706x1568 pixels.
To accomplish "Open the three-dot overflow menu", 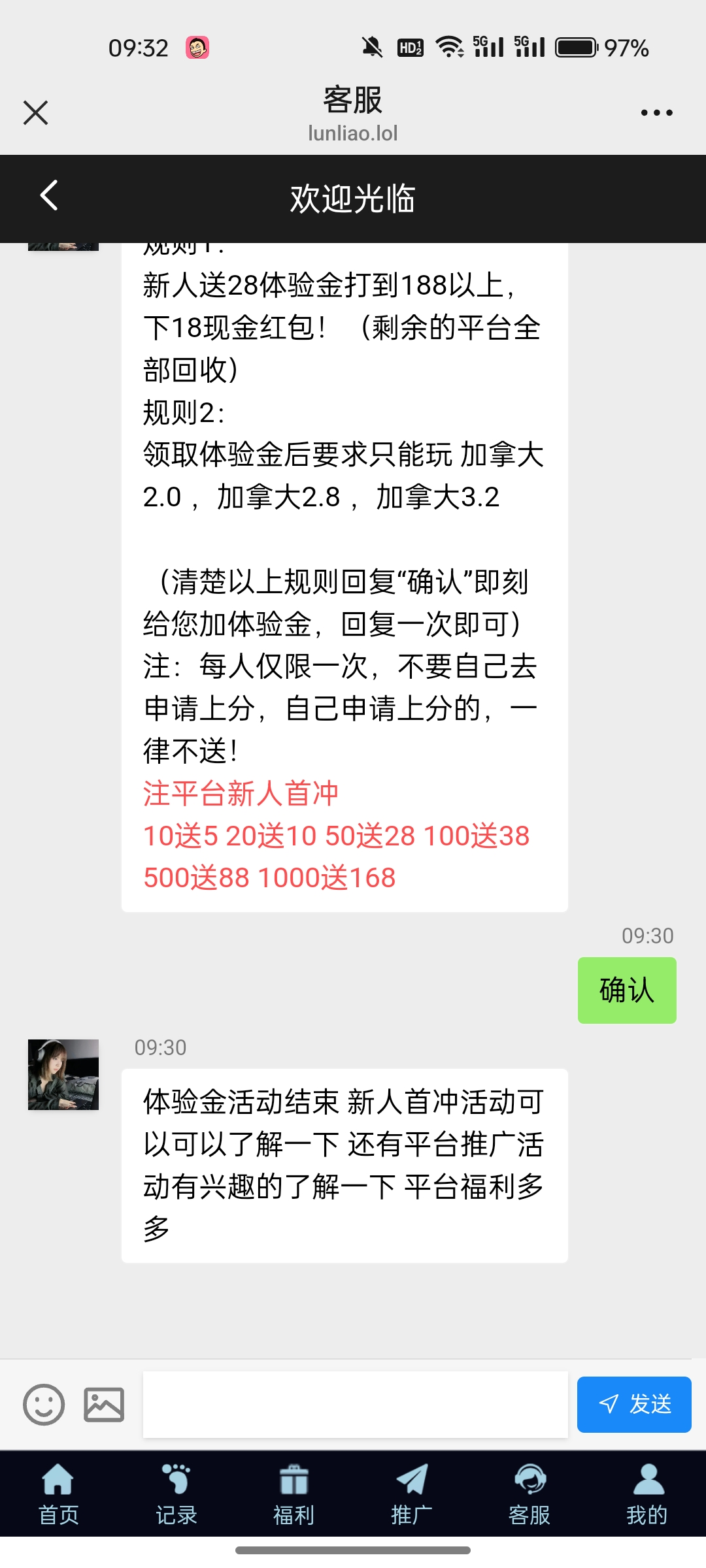I will pyautogui.click(x=656, y=112).
